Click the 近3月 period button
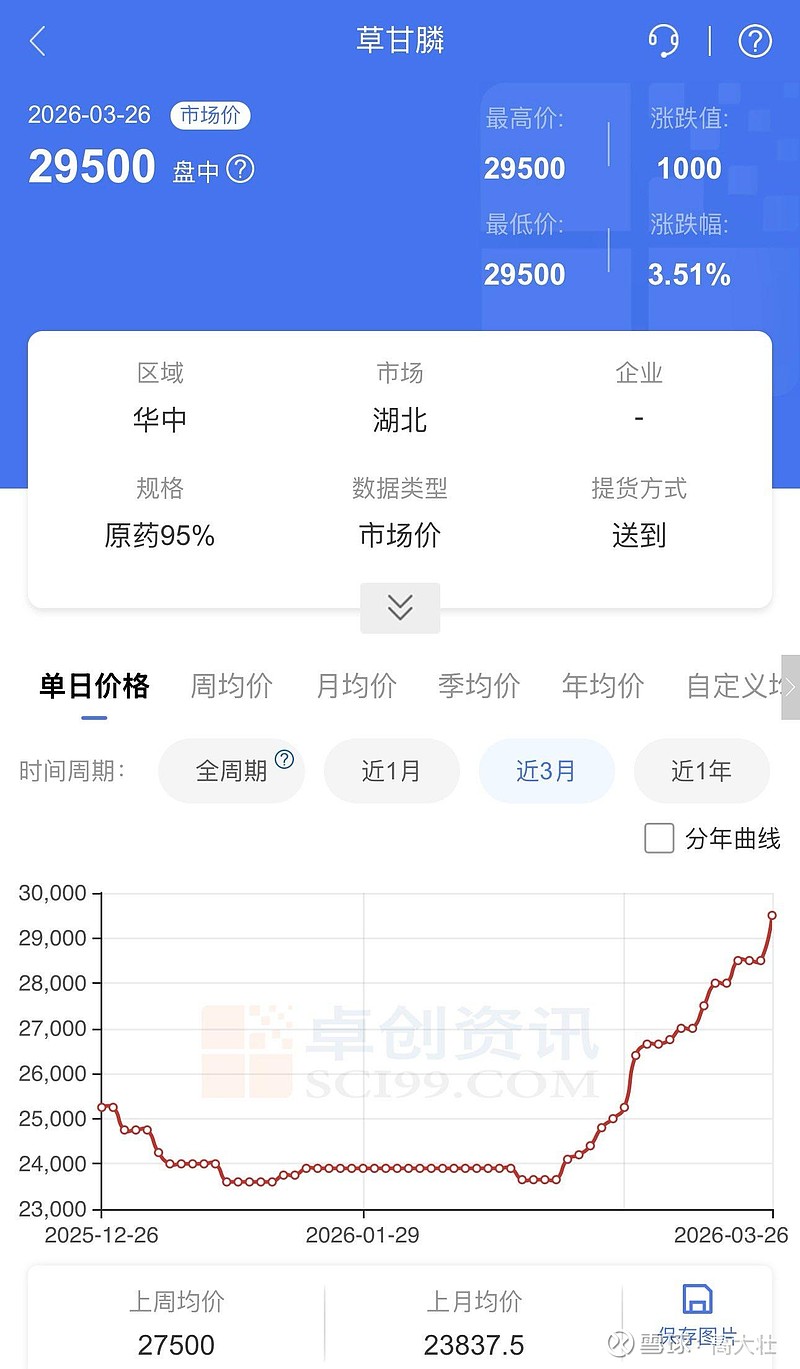This screenshot has width=800, height=1369. [546, 771]
